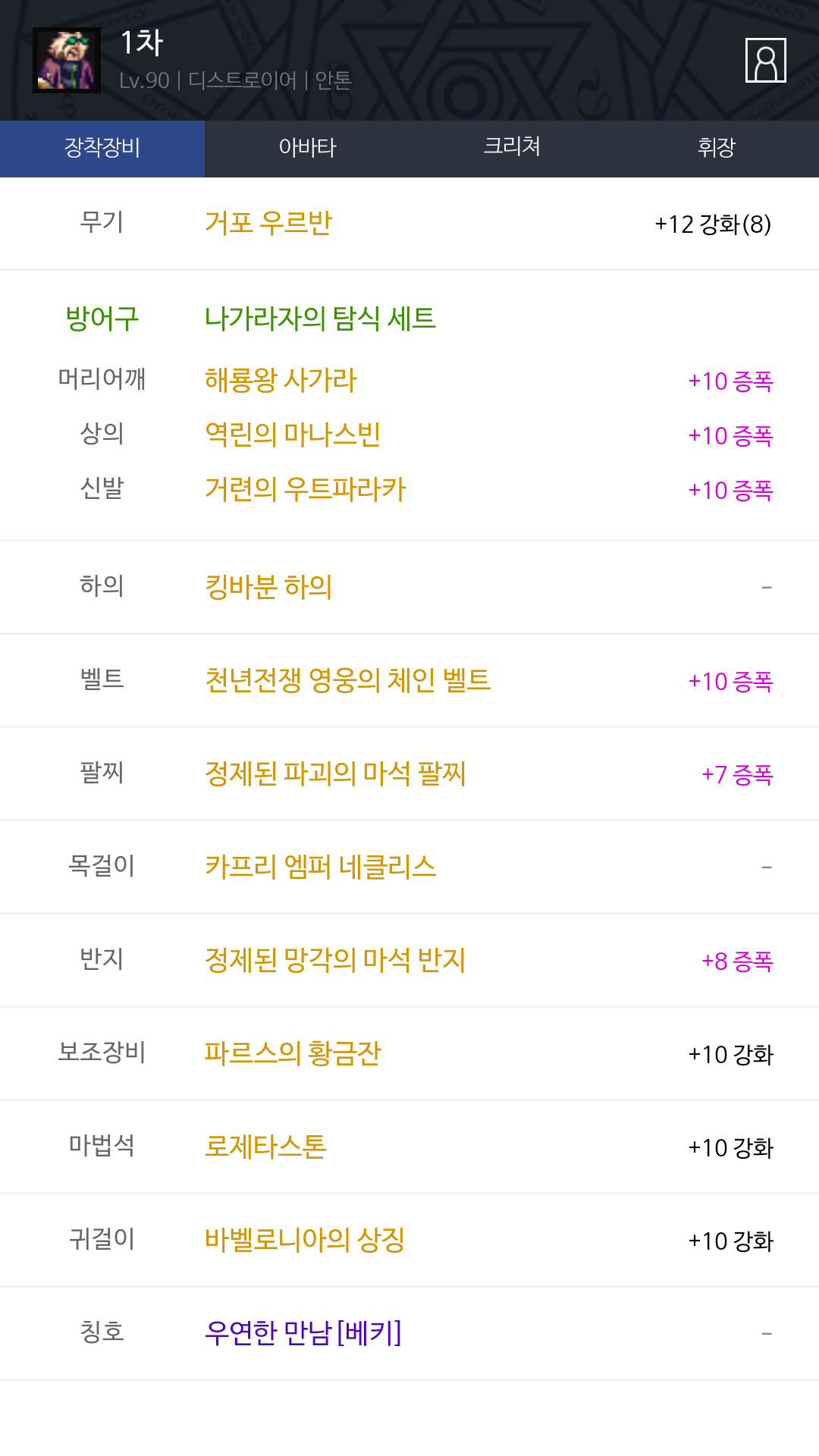Viewport: 819px width, 1456px height.
Task: Show the 킹바분 하의 item
Action: pos(268,587)
